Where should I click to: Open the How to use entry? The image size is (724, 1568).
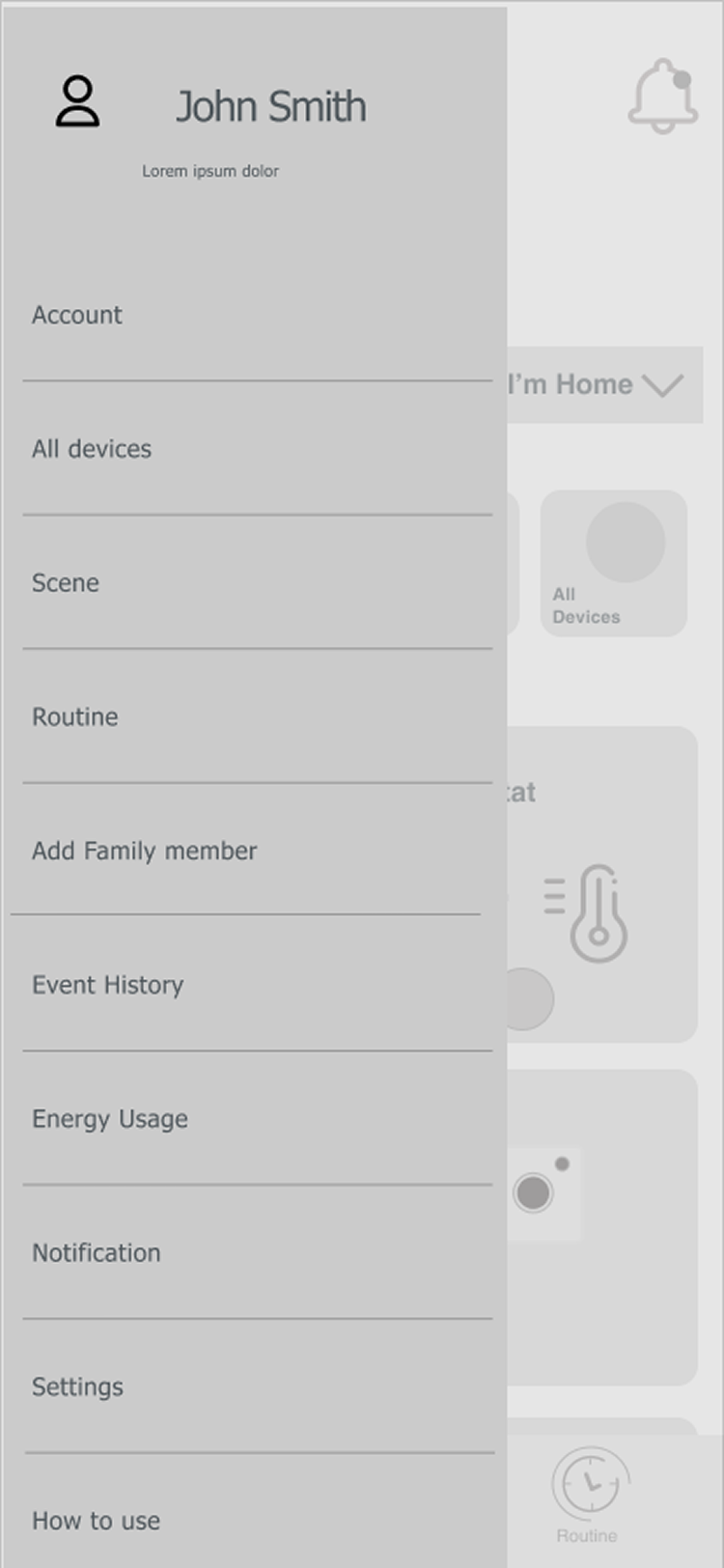96,1521
